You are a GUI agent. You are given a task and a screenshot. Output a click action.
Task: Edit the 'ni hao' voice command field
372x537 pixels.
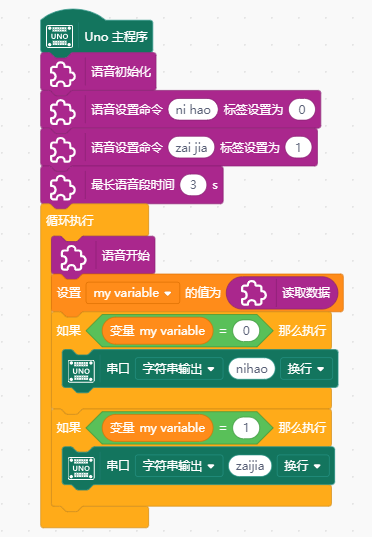click(x=193, y=110)
